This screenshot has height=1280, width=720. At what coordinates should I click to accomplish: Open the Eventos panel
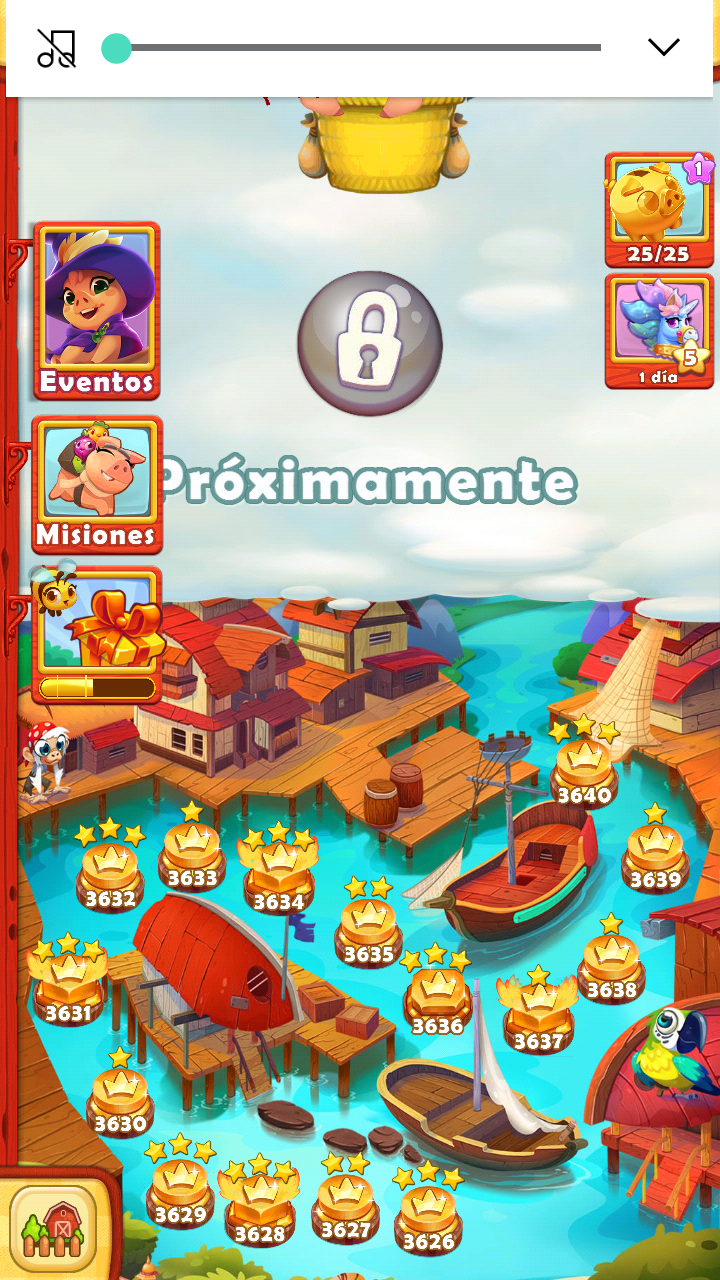[97, 310]
